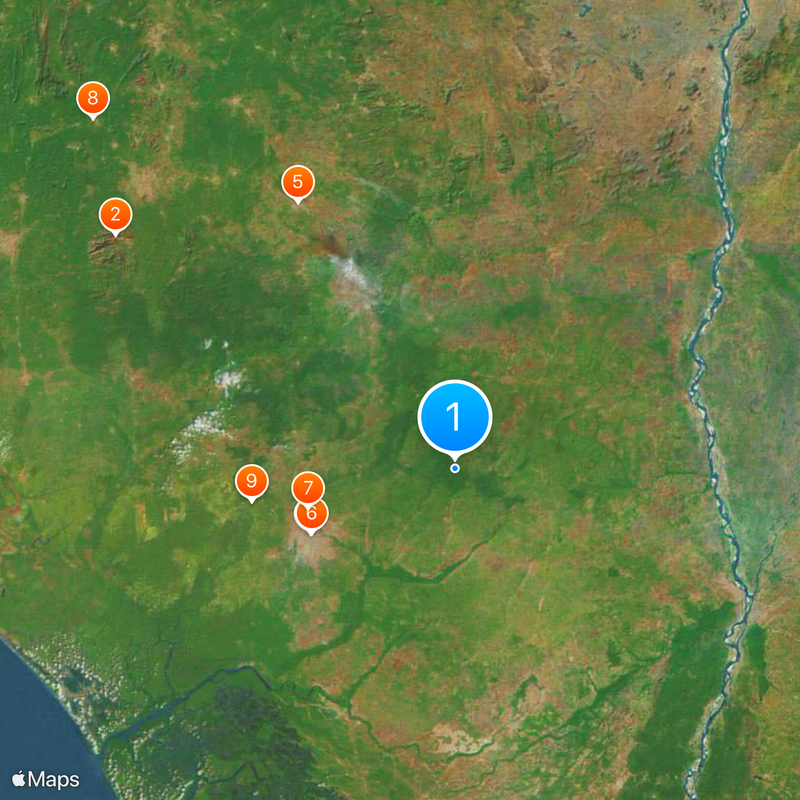The image size is (800, 800).
Task: Tap the orange map pin numbered 8
Action: pos(93,98)
